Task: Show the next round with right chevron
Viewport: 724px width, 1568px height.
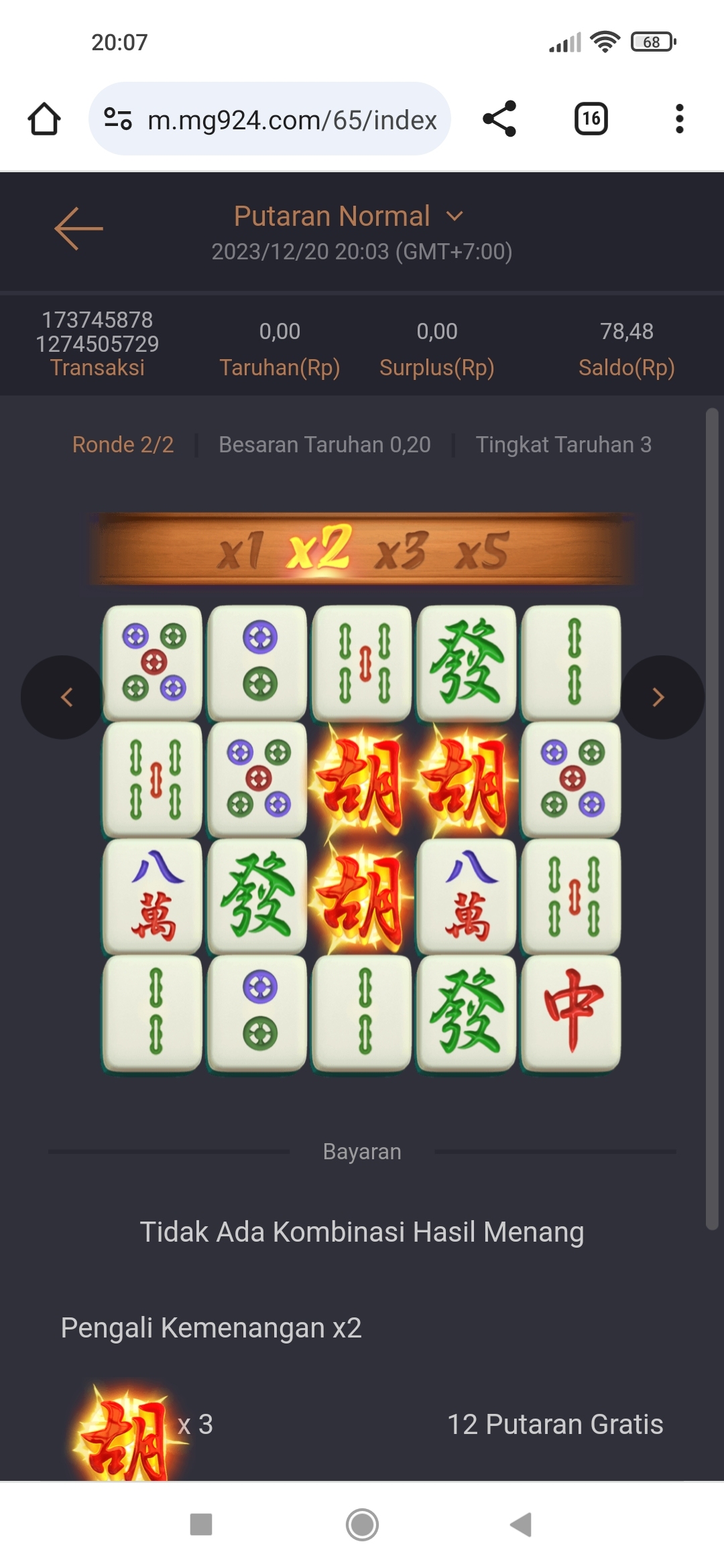Action: 660,698
